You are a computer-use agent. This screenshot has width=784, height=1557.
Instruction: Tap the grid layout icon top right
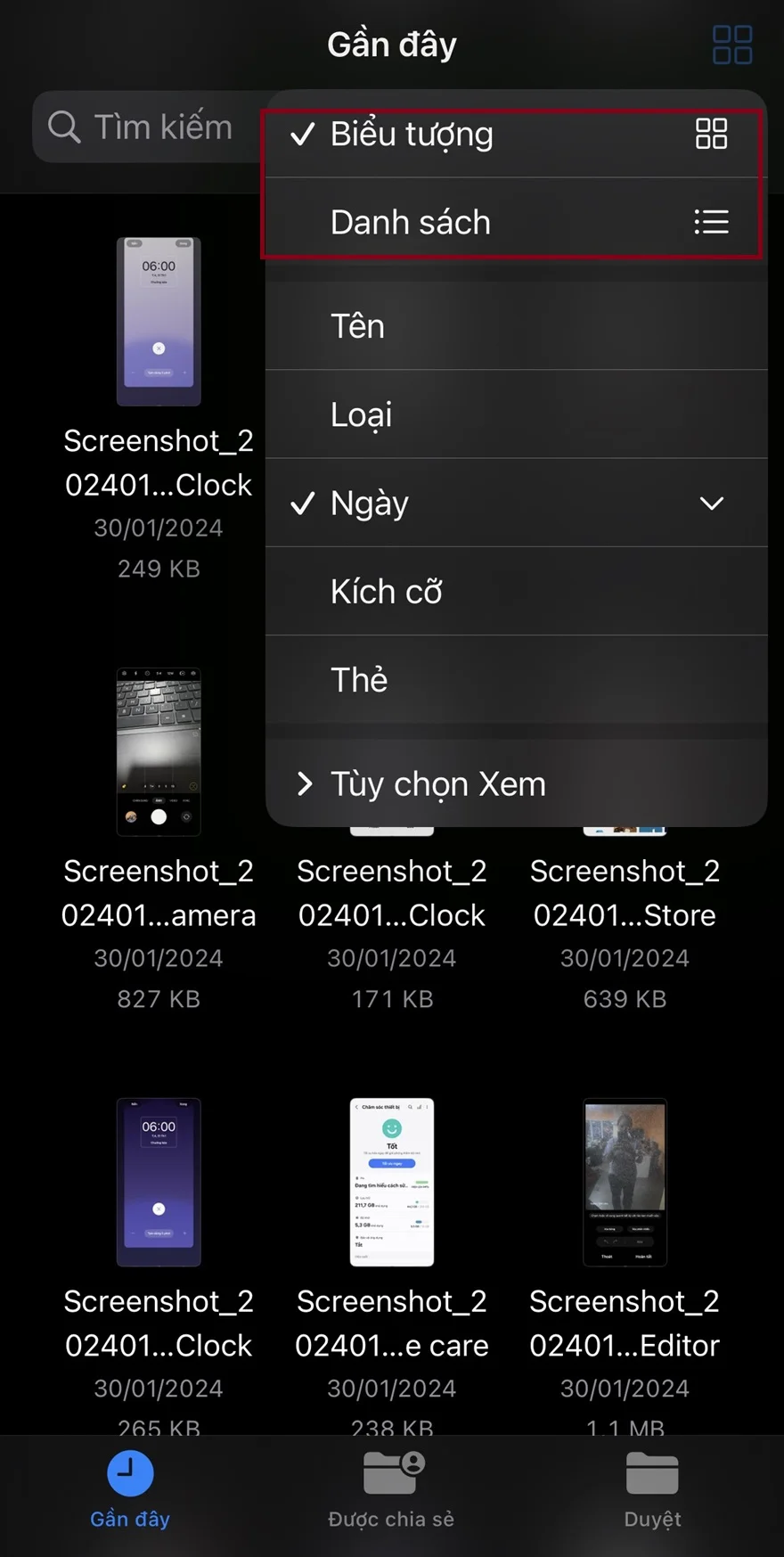(731, 44)
